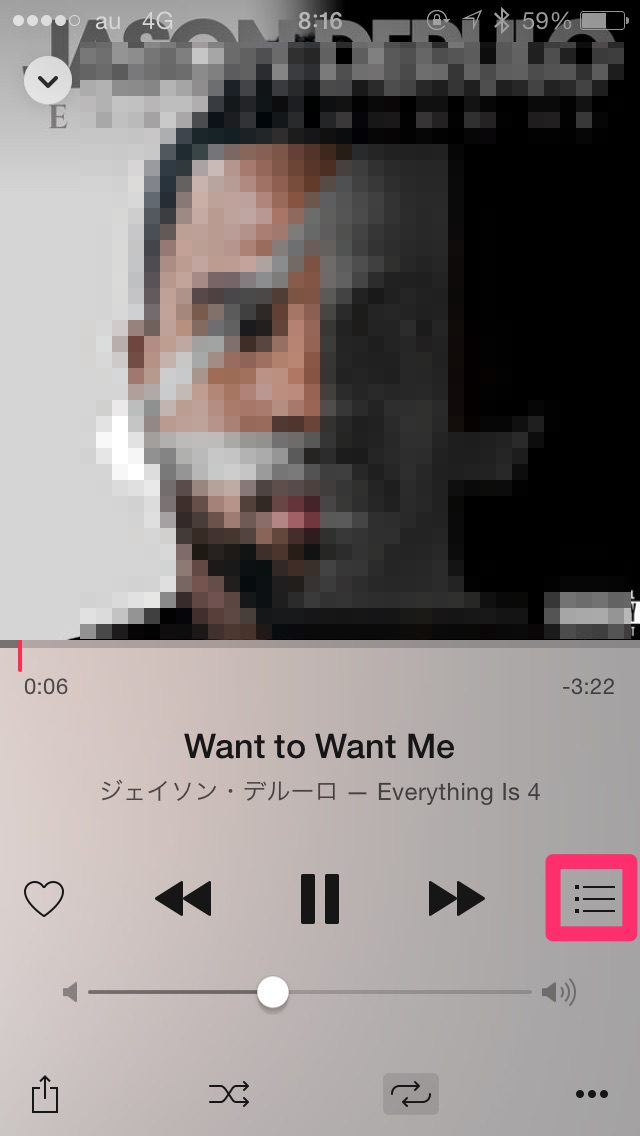Toggle the repeat button

tap(410, 1093)
